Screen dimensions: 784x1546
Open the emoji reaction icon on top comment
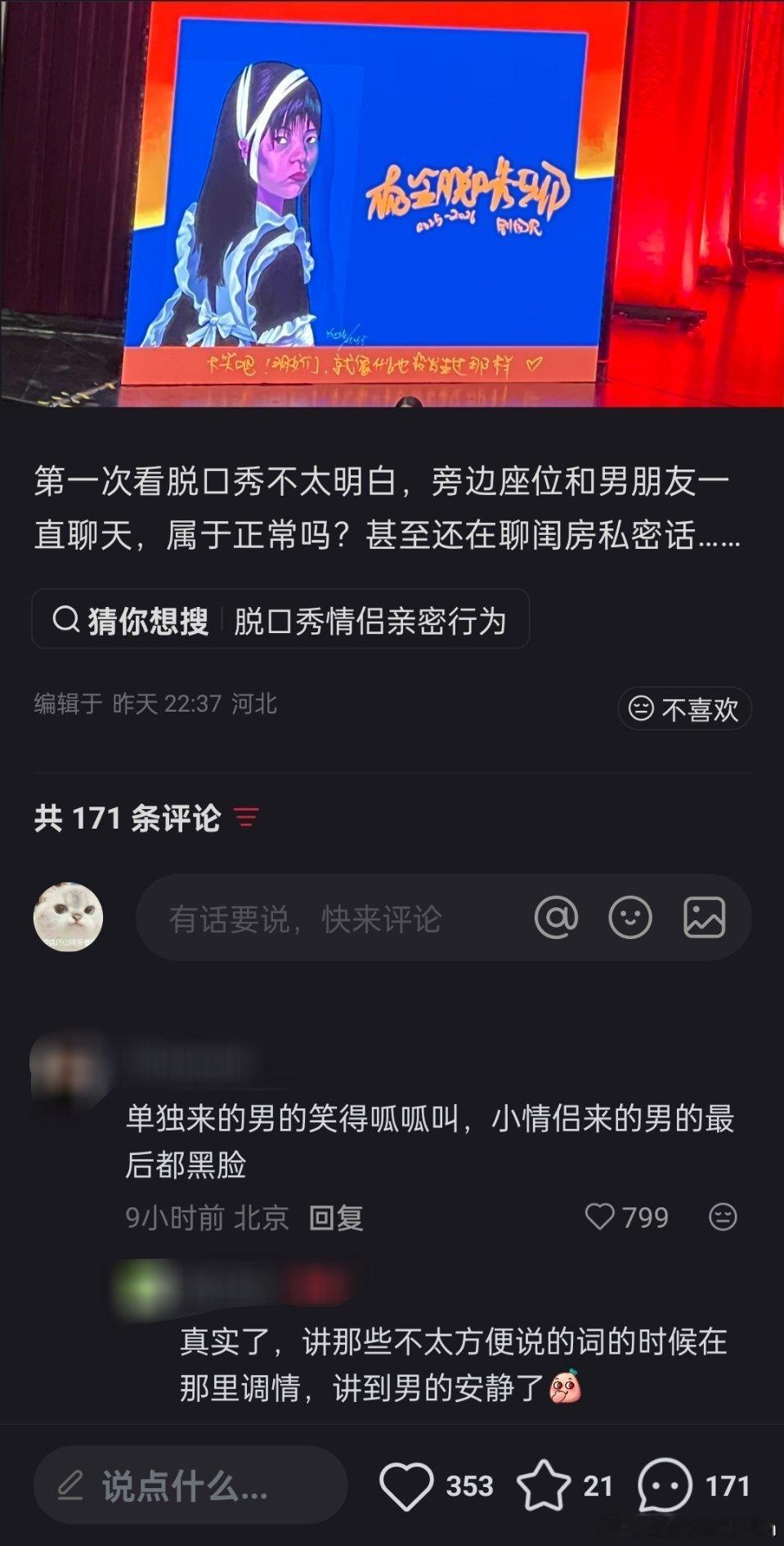click(x=721, y=1218)
